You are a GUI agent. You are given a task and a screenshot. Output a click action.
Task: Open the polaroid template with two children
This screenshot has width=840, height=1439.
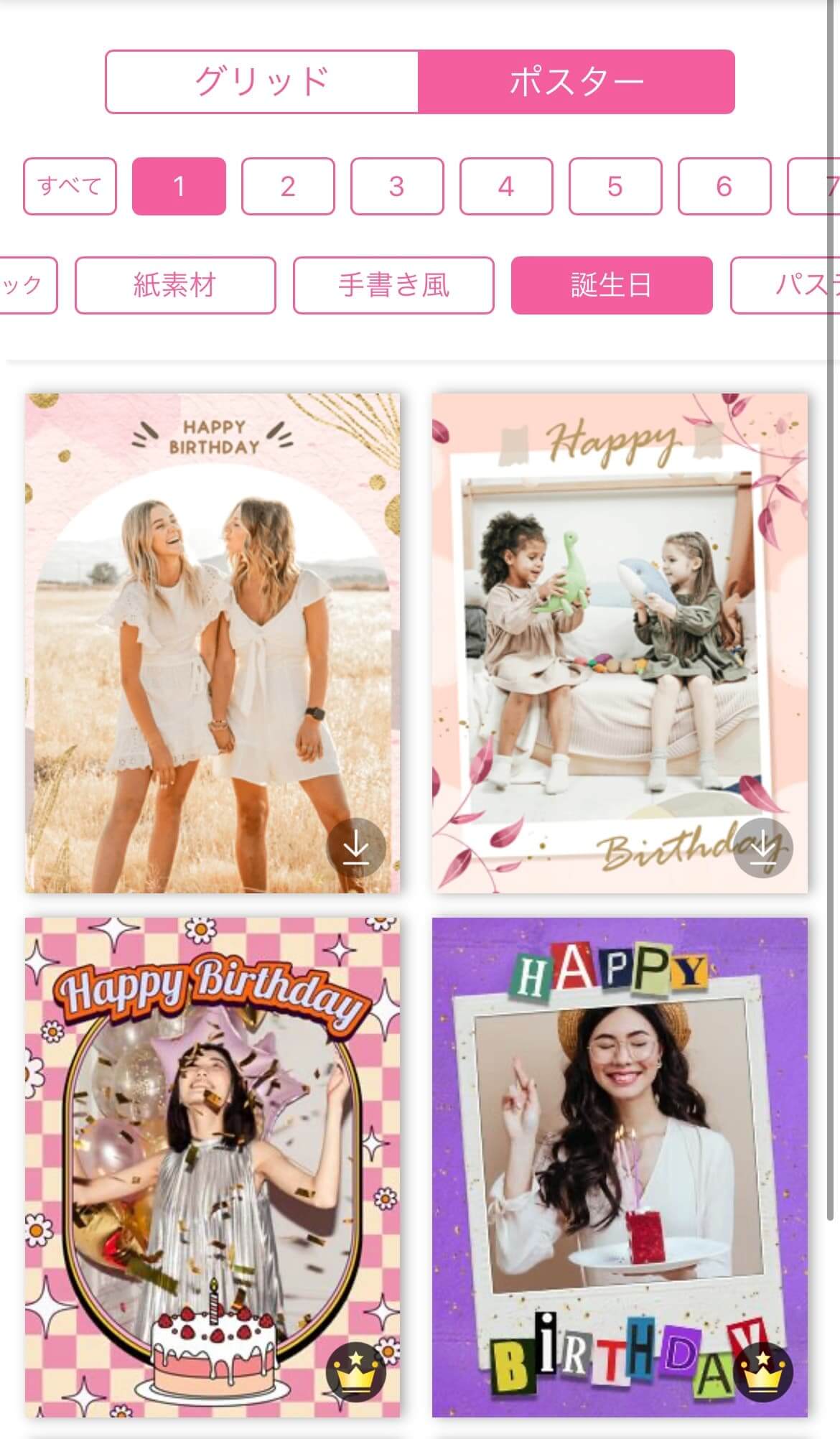[x=619, y=643]
